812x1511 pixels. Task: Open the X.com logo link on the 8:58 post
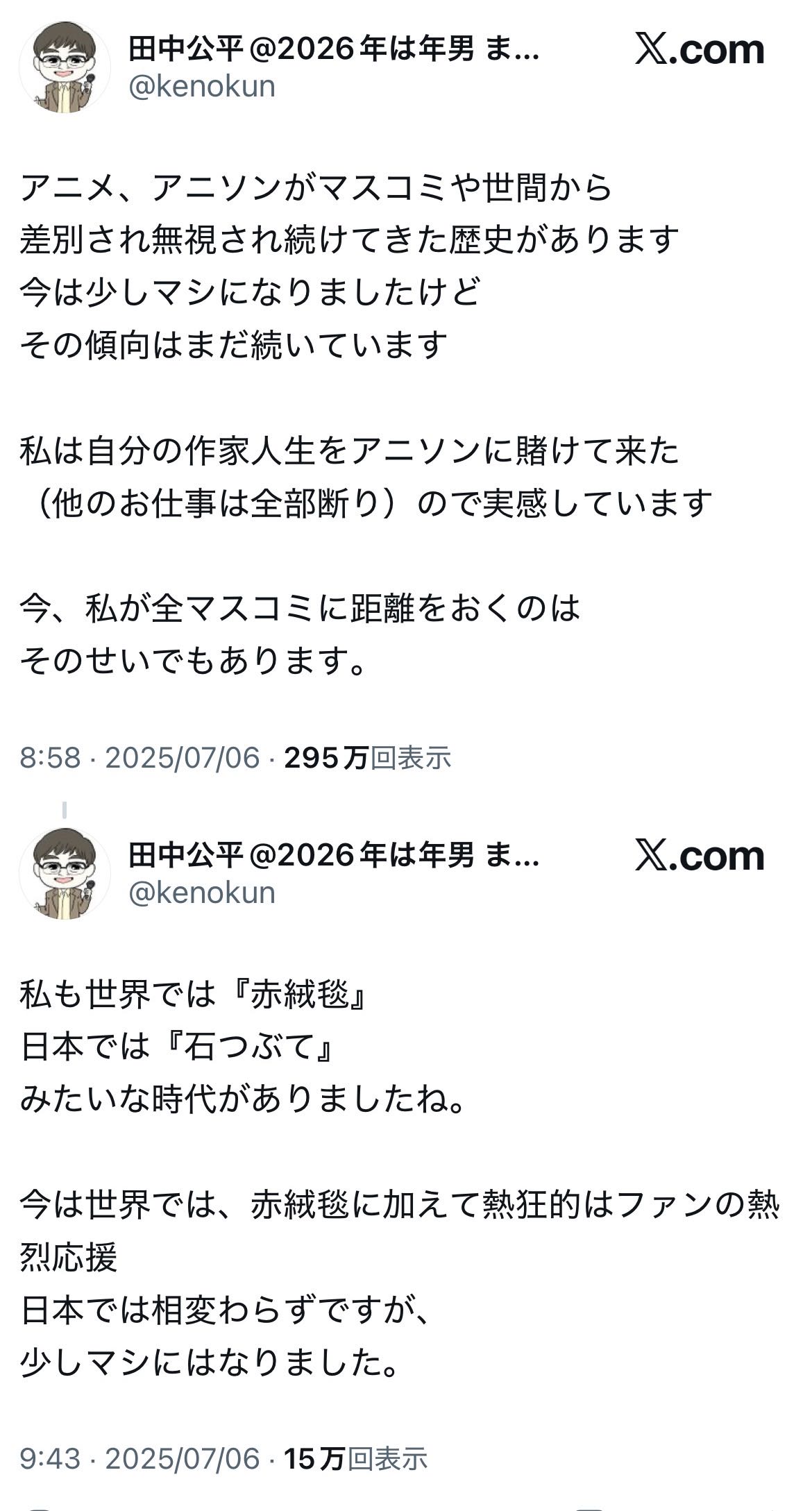click(x=699, y=51)
